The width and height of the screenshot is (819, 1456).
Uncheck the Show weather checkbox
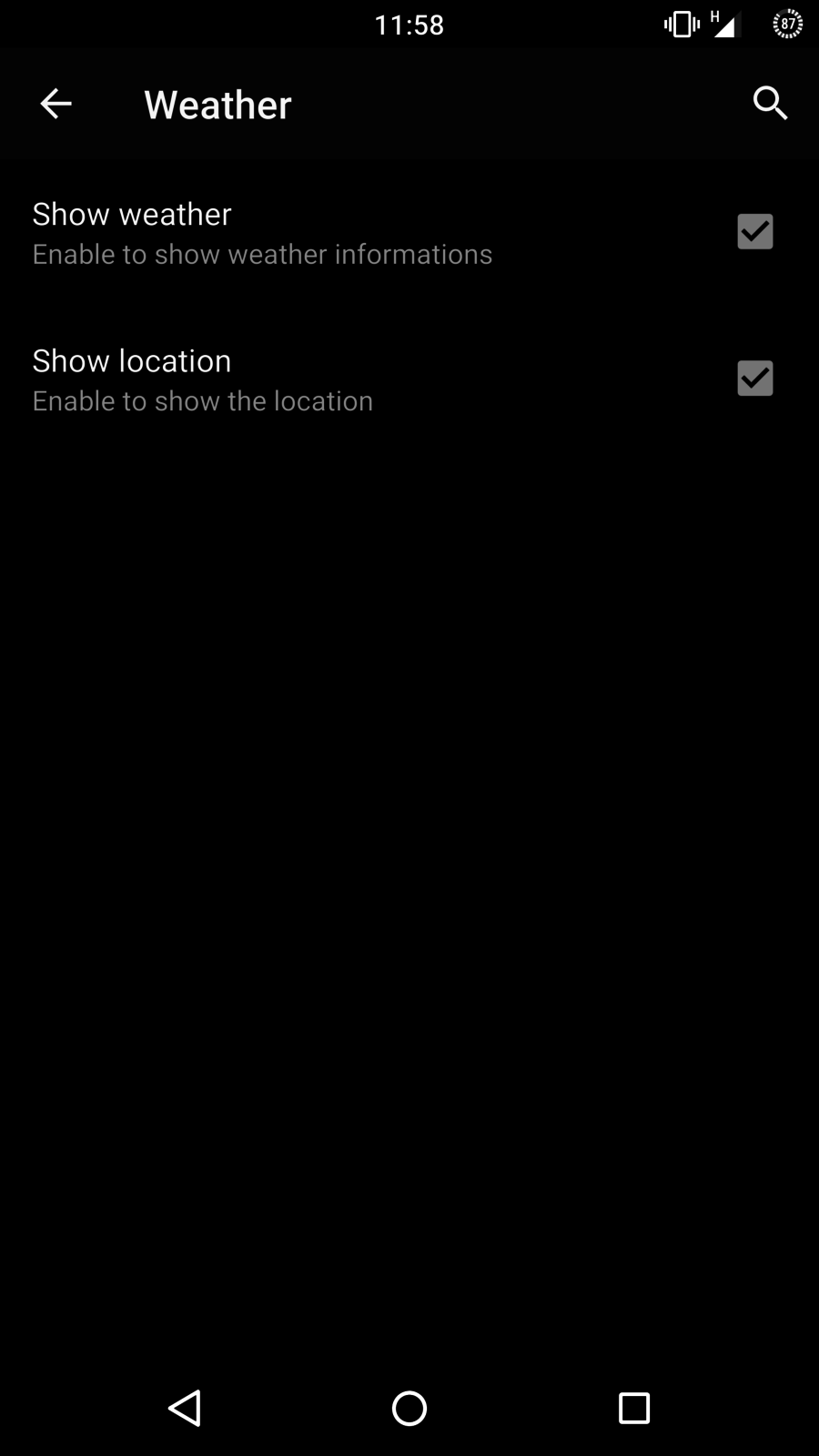(754, 232)
